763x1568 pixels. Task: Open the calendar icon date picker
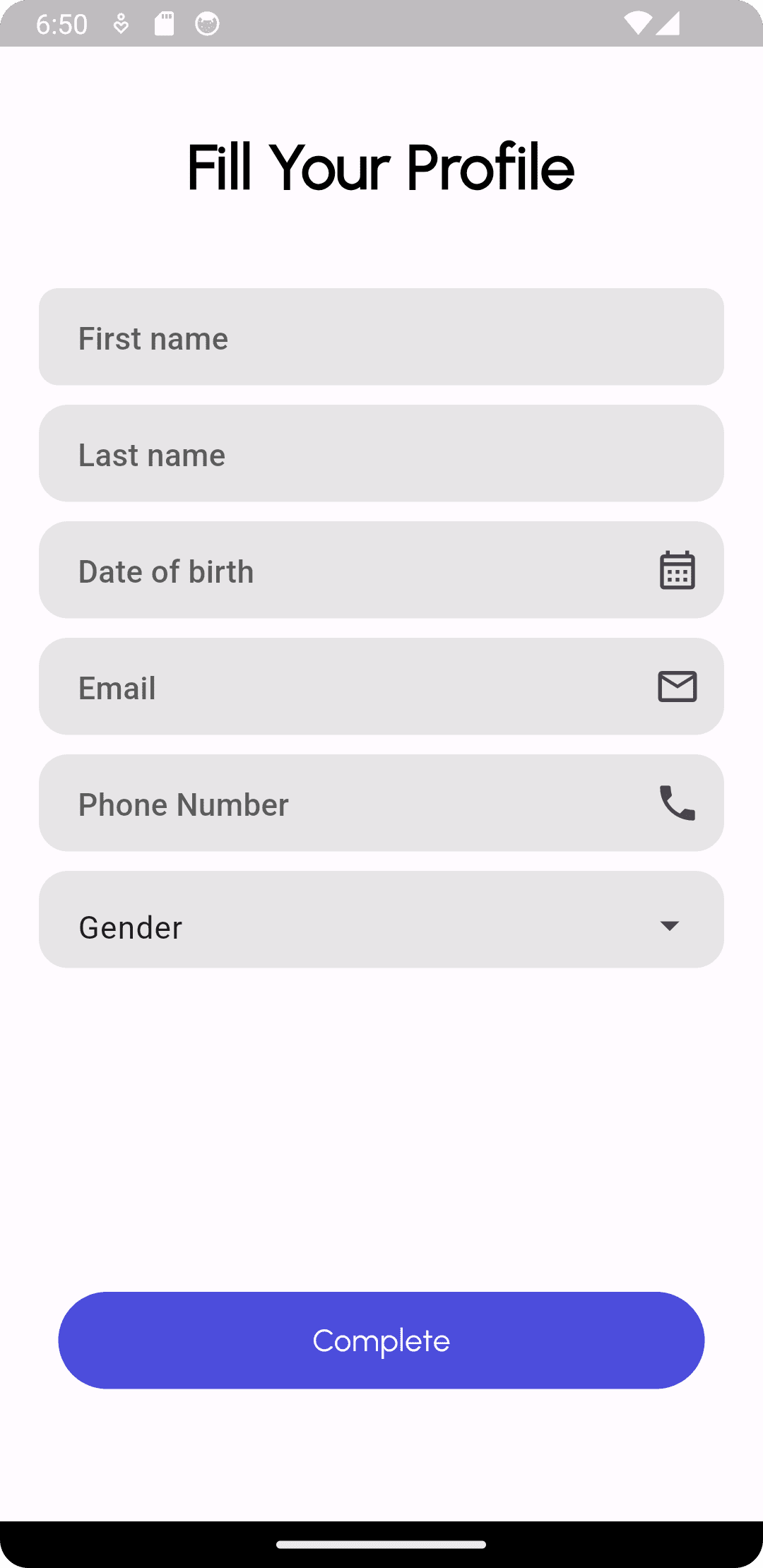678,570
